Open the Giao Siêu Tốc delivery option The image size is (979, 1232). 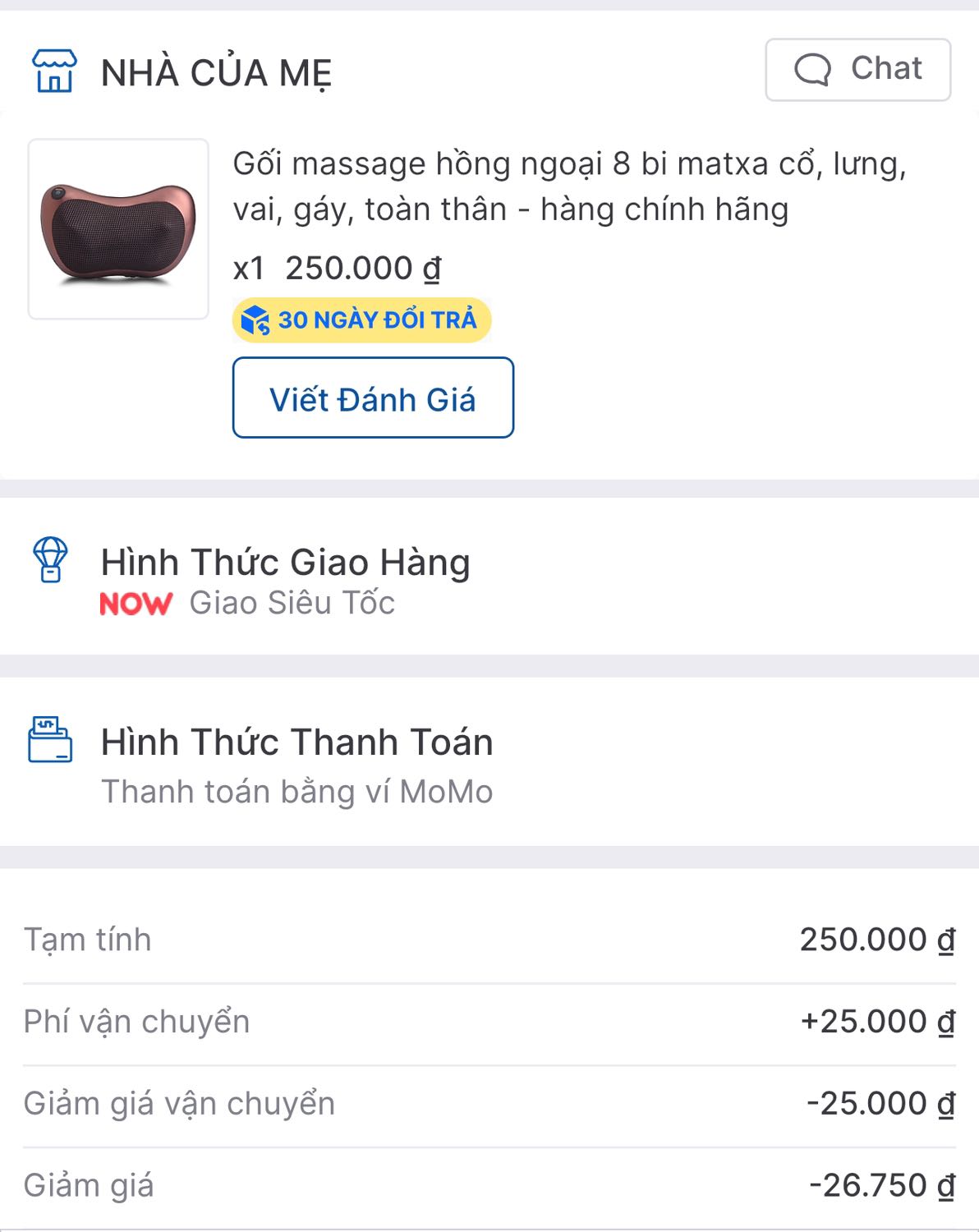click(x=290, y=604)
